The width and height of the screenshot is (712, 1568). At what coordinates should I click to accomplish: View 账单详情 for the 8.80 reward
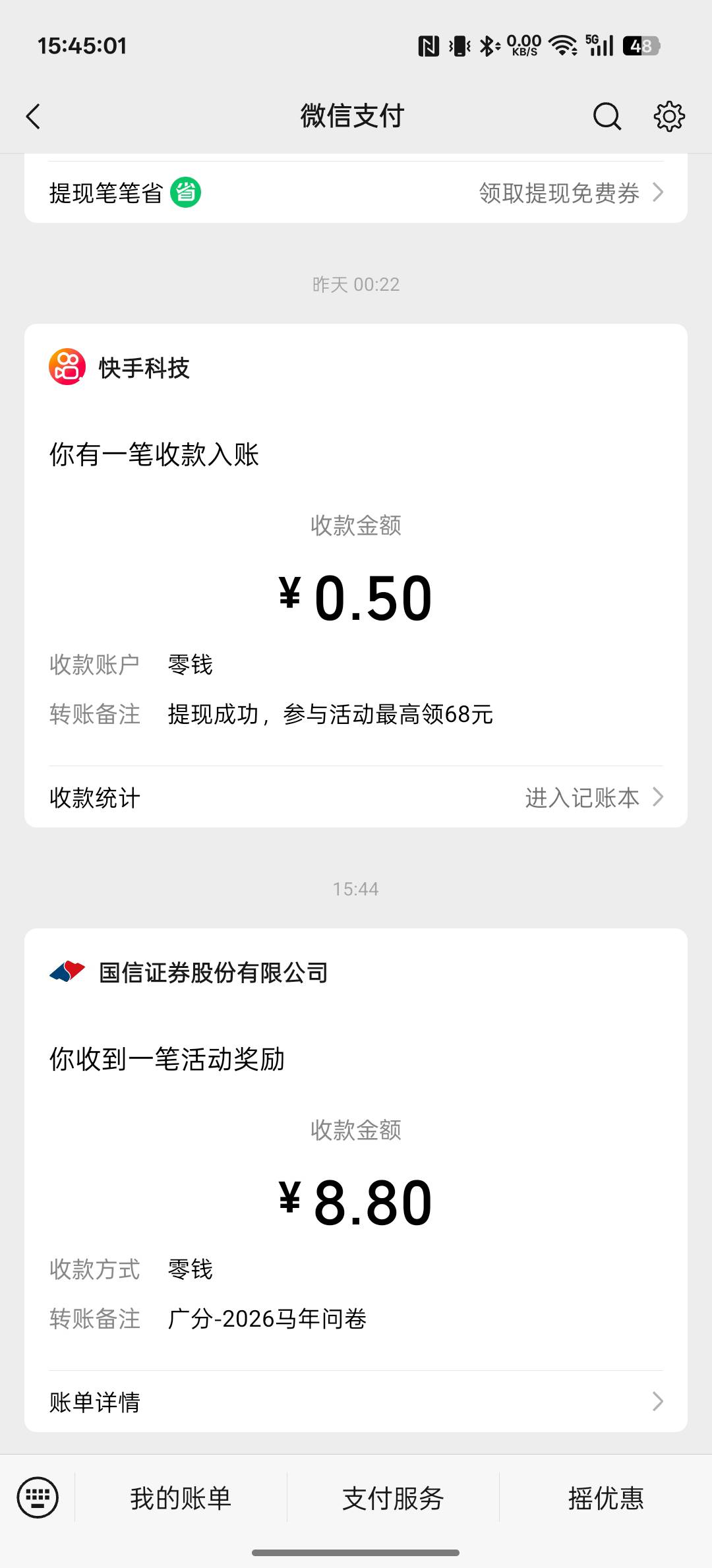tap(356, 1402)
